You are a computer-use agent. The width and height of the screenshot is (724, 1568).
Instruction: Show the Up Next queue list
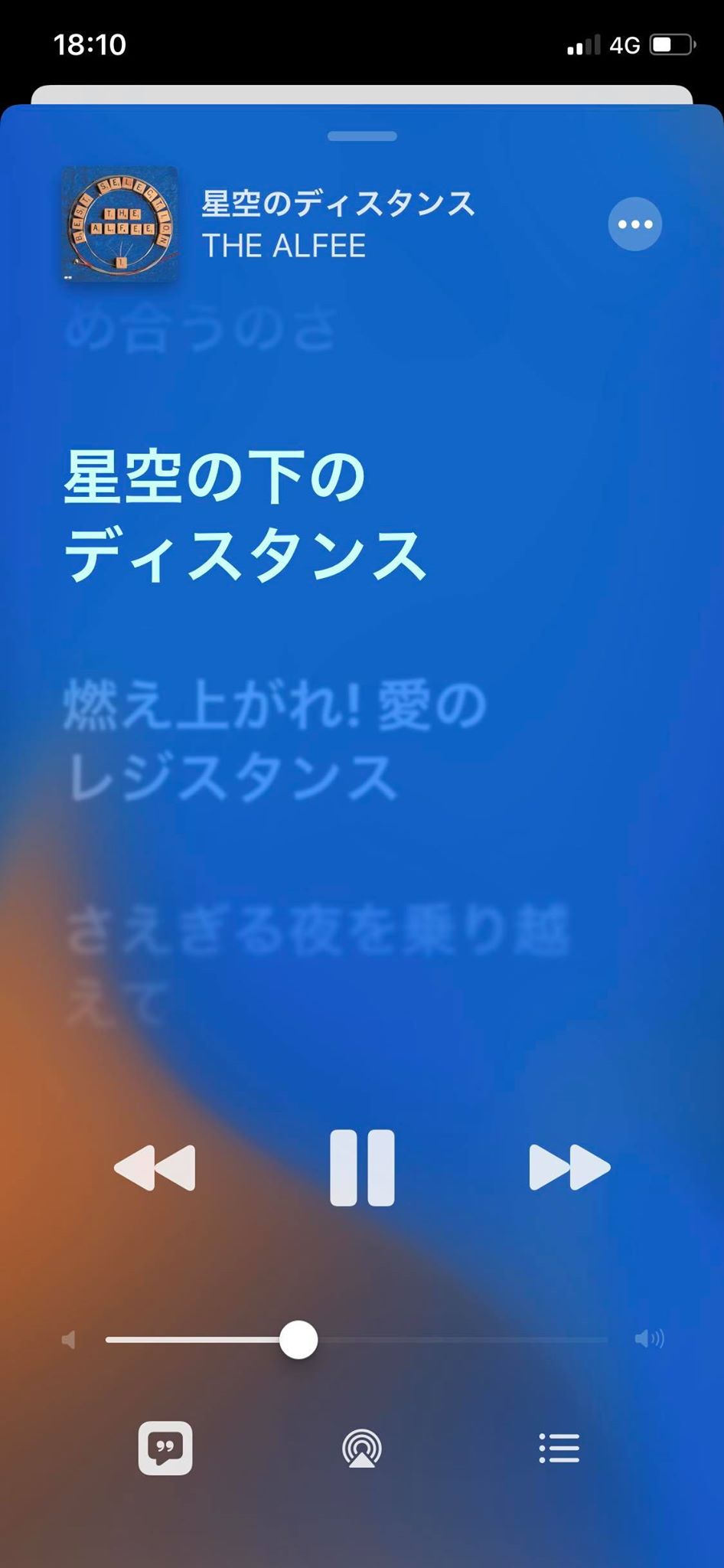(x=559, y=1448)
